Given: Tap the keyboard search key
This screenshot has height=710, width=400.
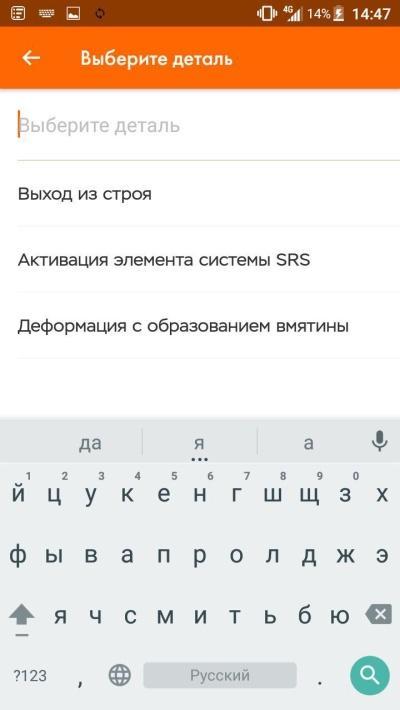Looking at the screenshot, I should [370, 676].
